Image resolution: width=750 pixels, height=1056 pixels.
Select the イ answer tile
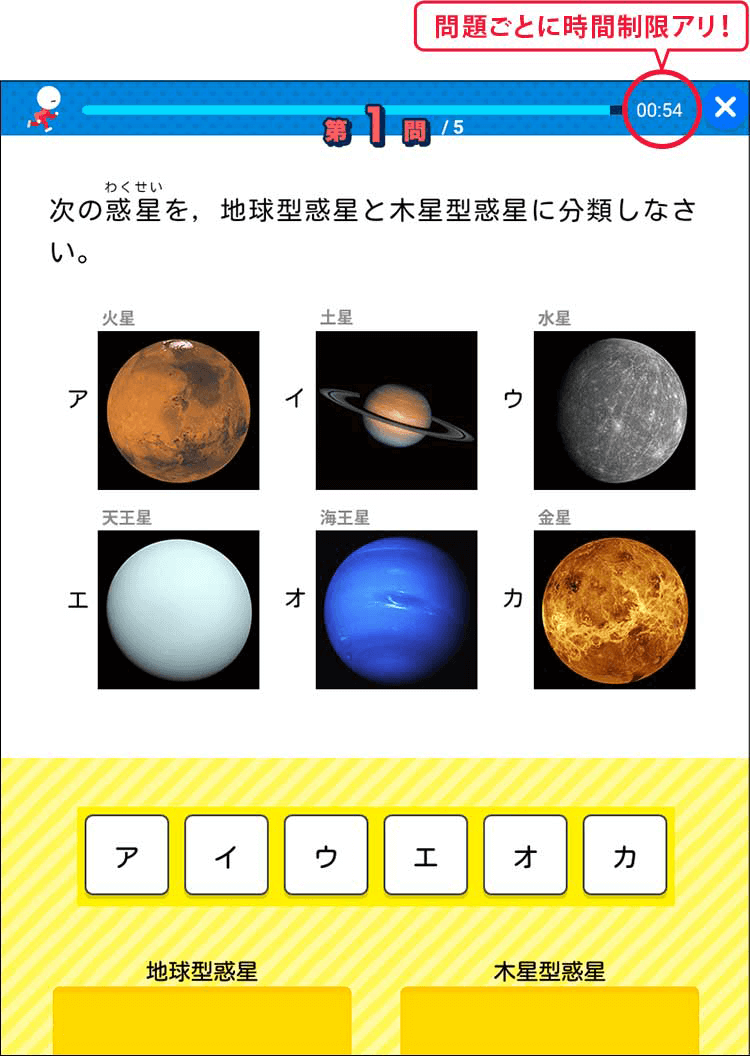coord(226,855)
